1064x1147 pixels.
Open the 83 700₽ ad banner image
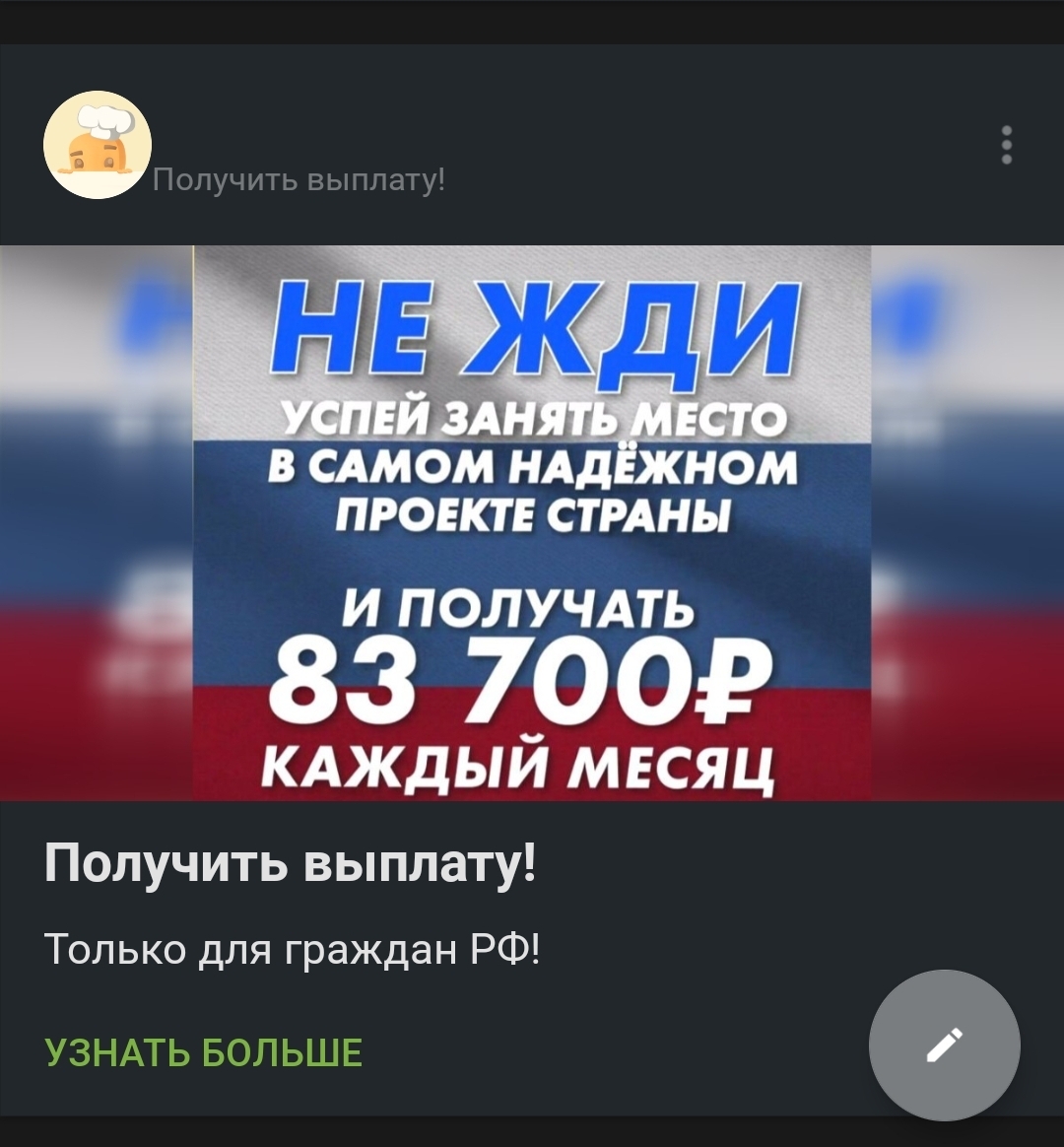click(x=532, y=522)
